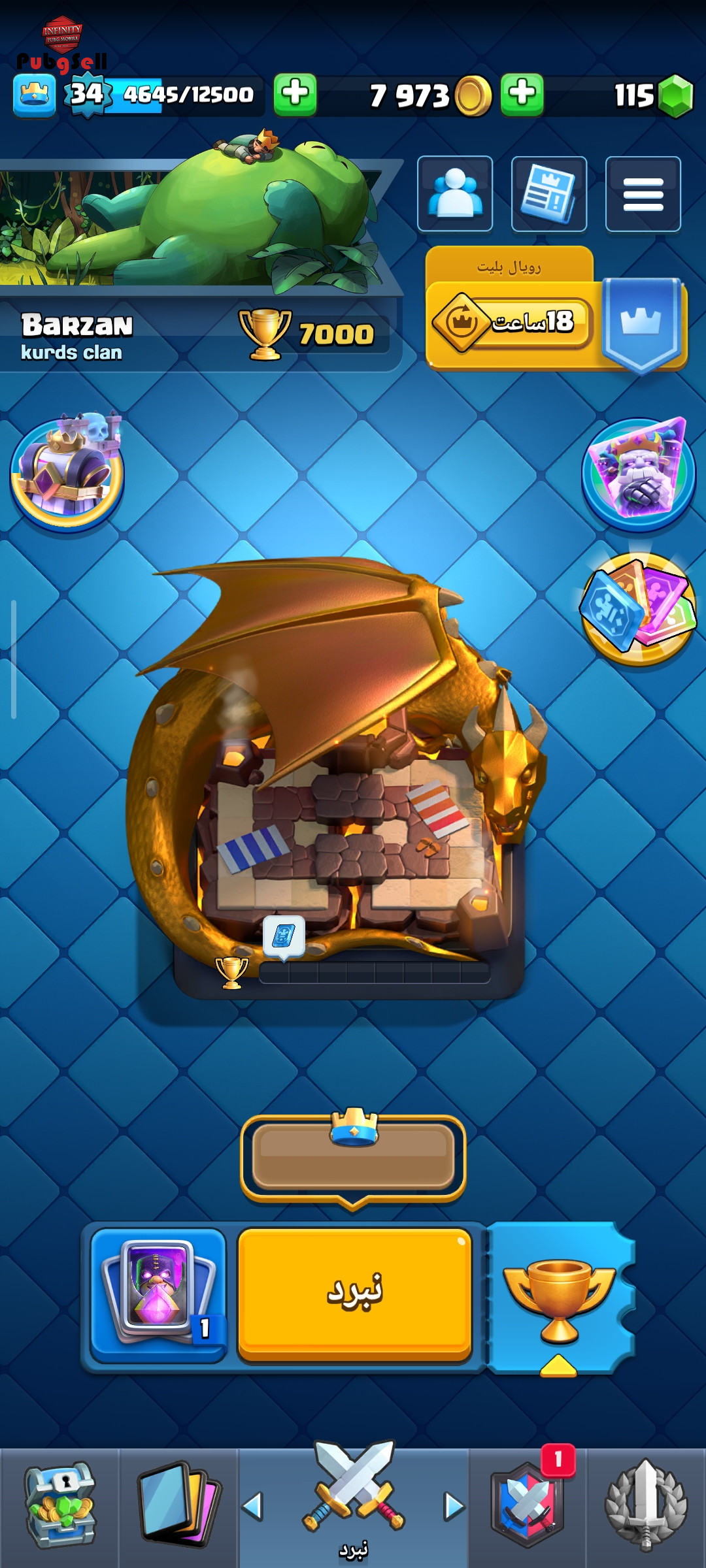Open the friends icon
Image resolution: width=706 pixels, height=1568 pixels.
point(455,193)
